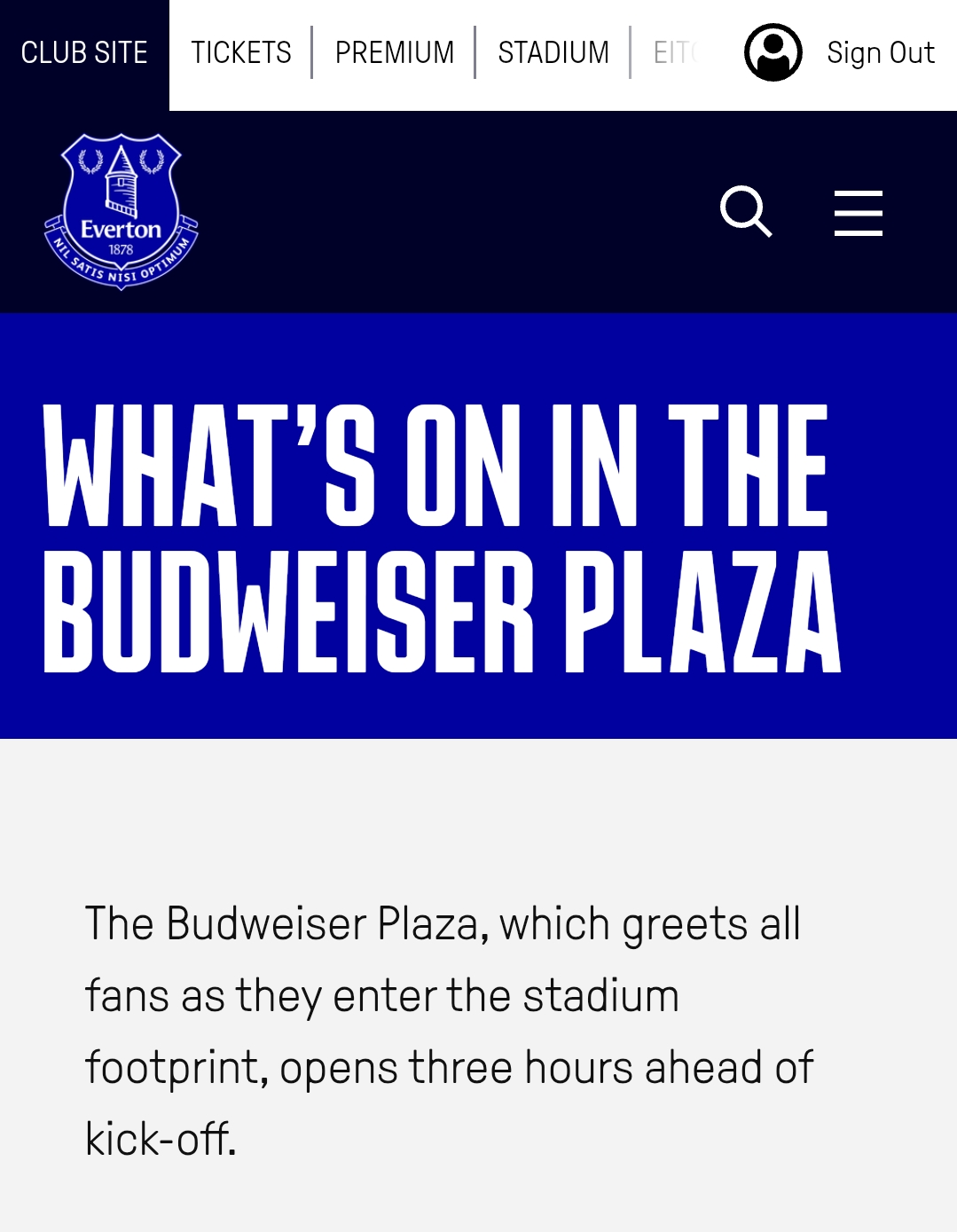Open the partially hidden EITC tab

click(x=676, y=53)
